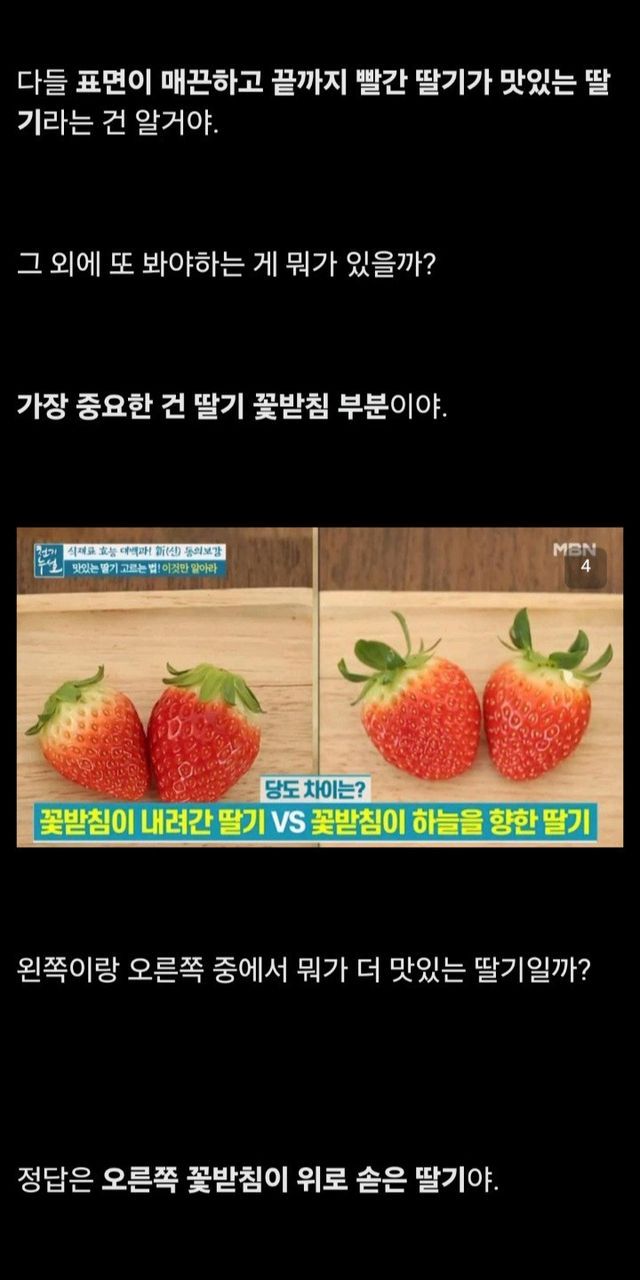The width and height of the screenshot is (640, 1280).
Task: Open the strawberry comparison image numbered 4
Action: 320,687
